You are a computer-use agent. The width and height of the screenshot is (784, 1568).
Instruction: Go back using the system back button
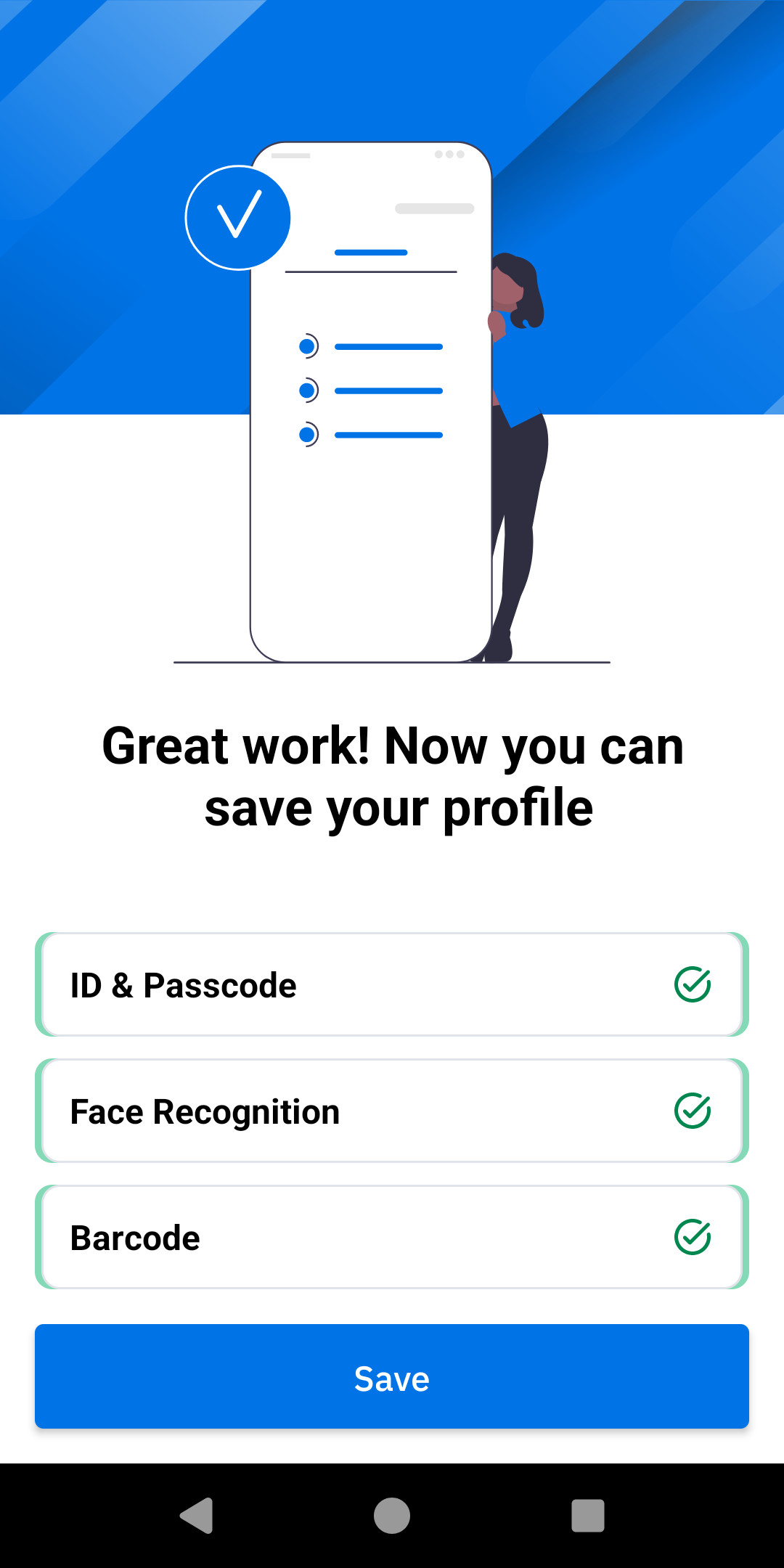point(196,1516)
